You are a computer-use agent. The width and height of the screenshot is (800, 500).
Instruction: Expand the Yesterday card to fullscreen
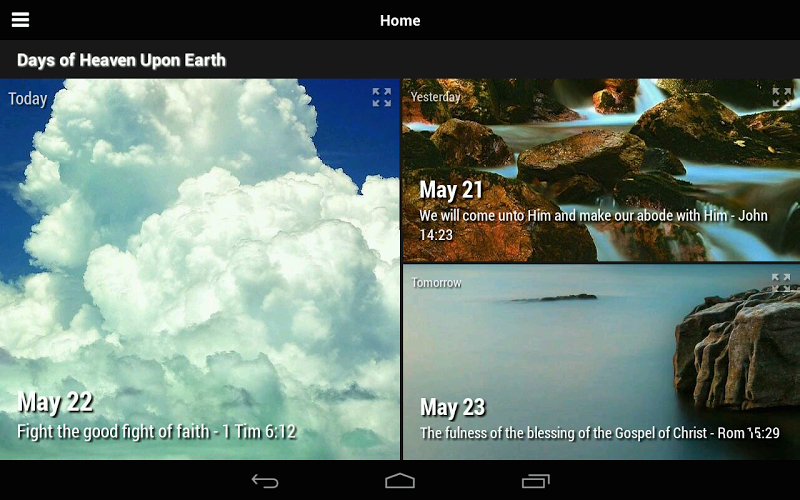click(781, 97)
